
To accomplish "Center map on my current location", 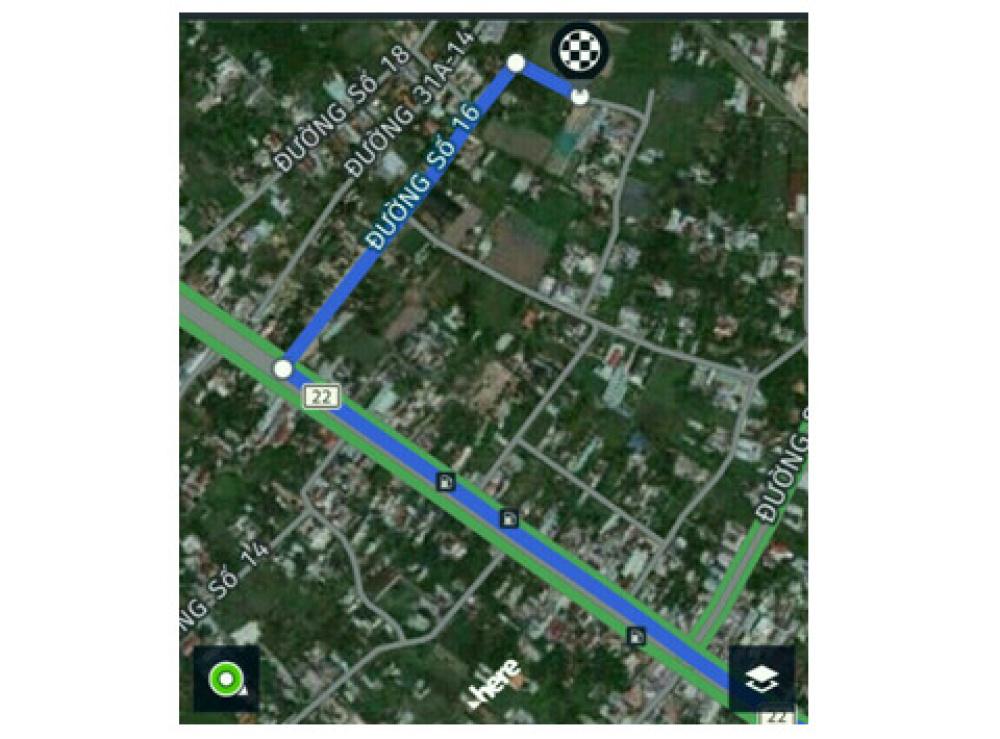I will (227, 679).
